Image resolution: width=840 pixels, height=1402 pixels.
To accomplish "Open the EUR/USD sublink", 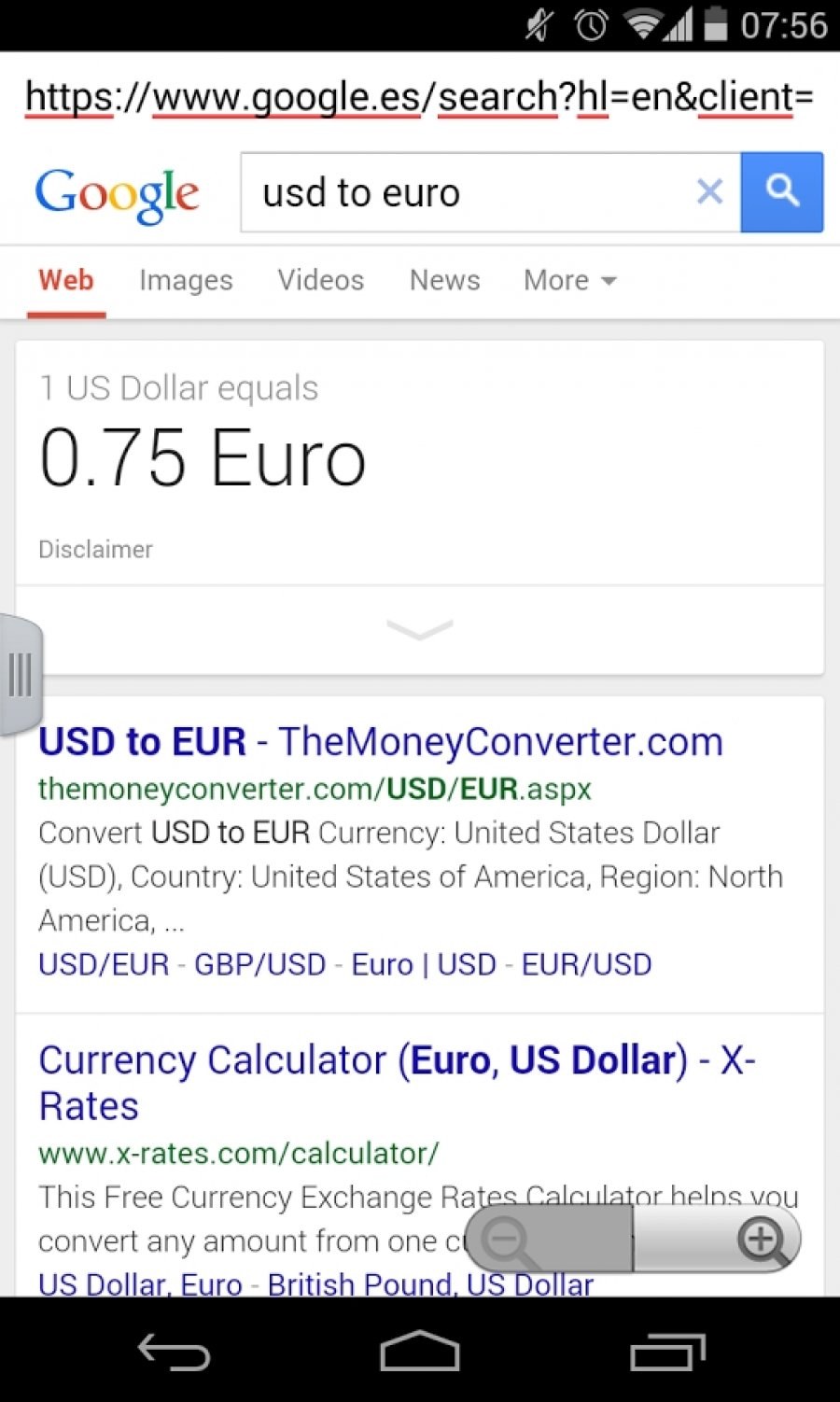I will point(586,964).
